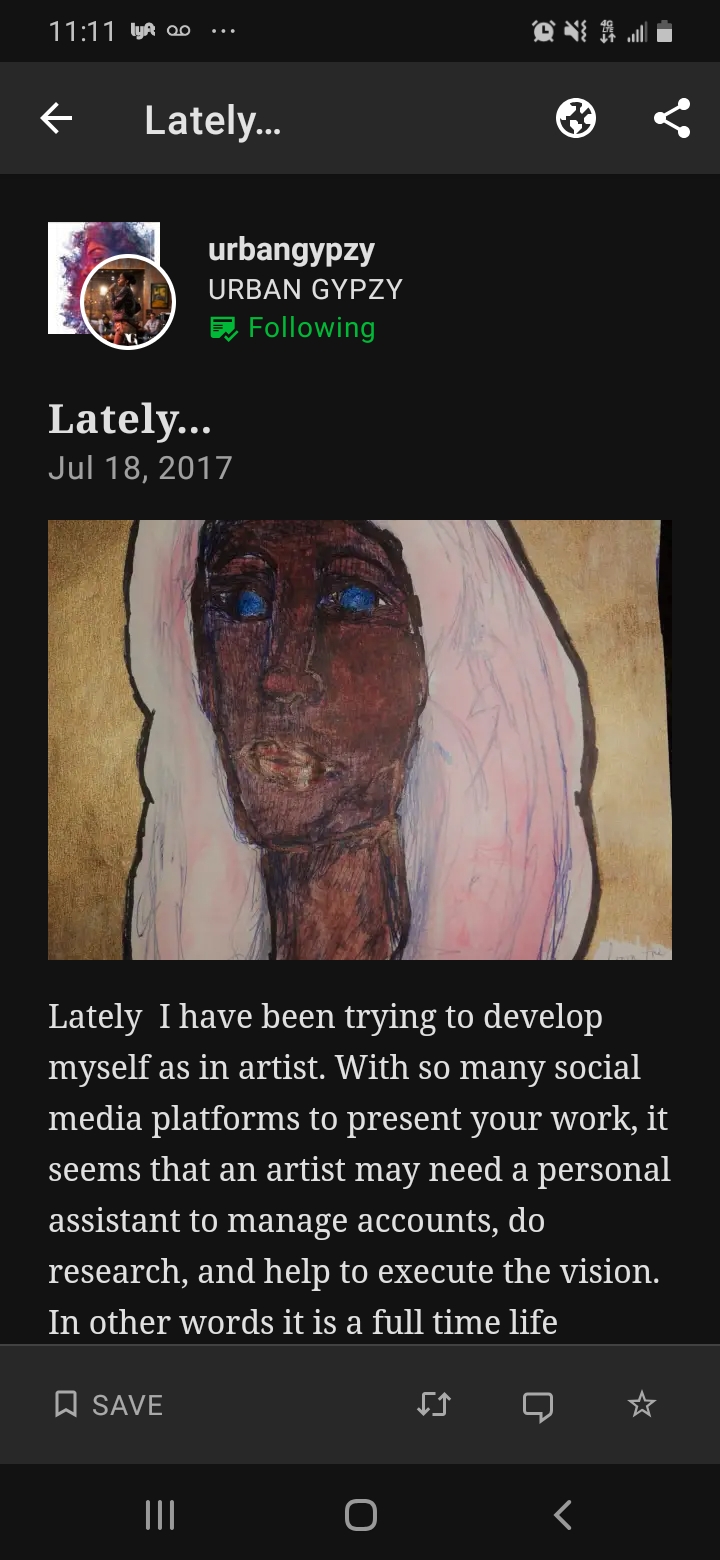Open comments on this post
Screen dimensions: 720x1560
[538, 1405]
